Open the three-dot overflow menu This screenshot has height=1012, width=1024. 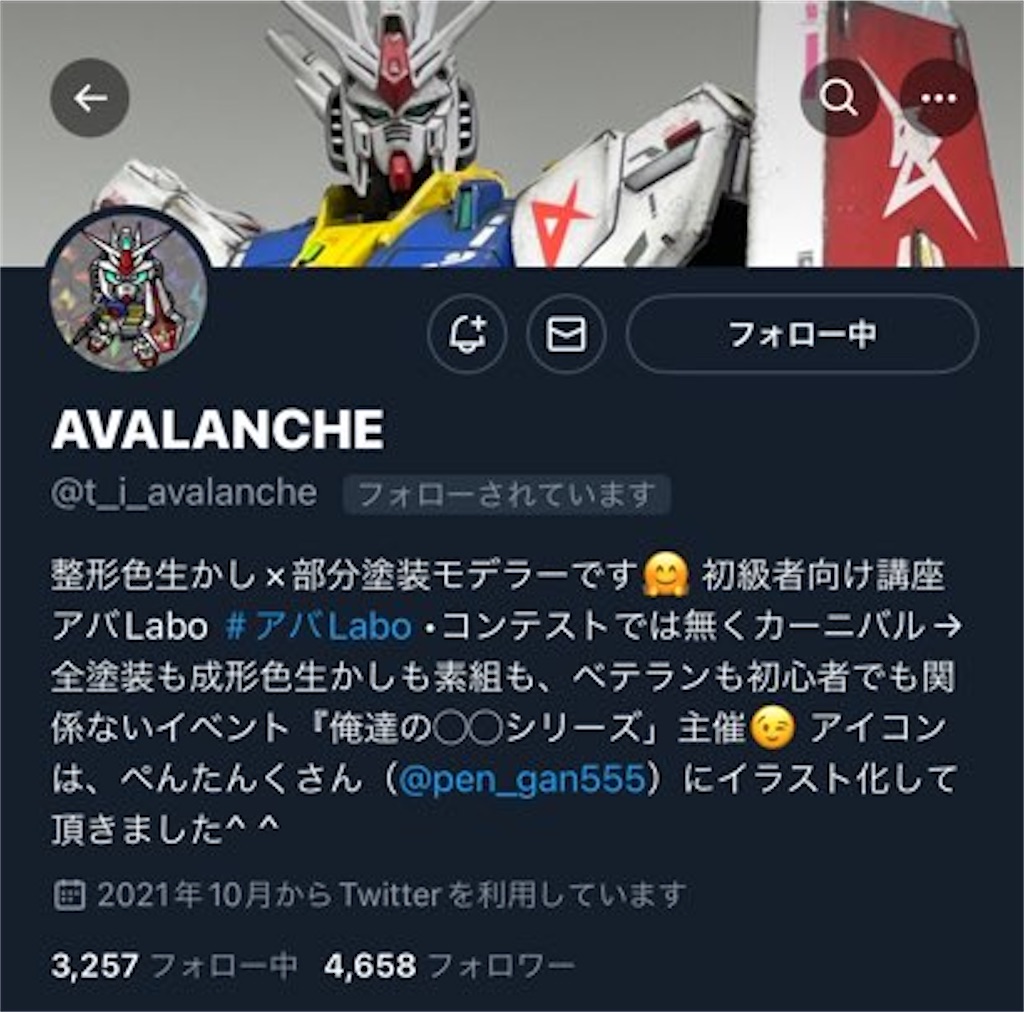point(938,98)
